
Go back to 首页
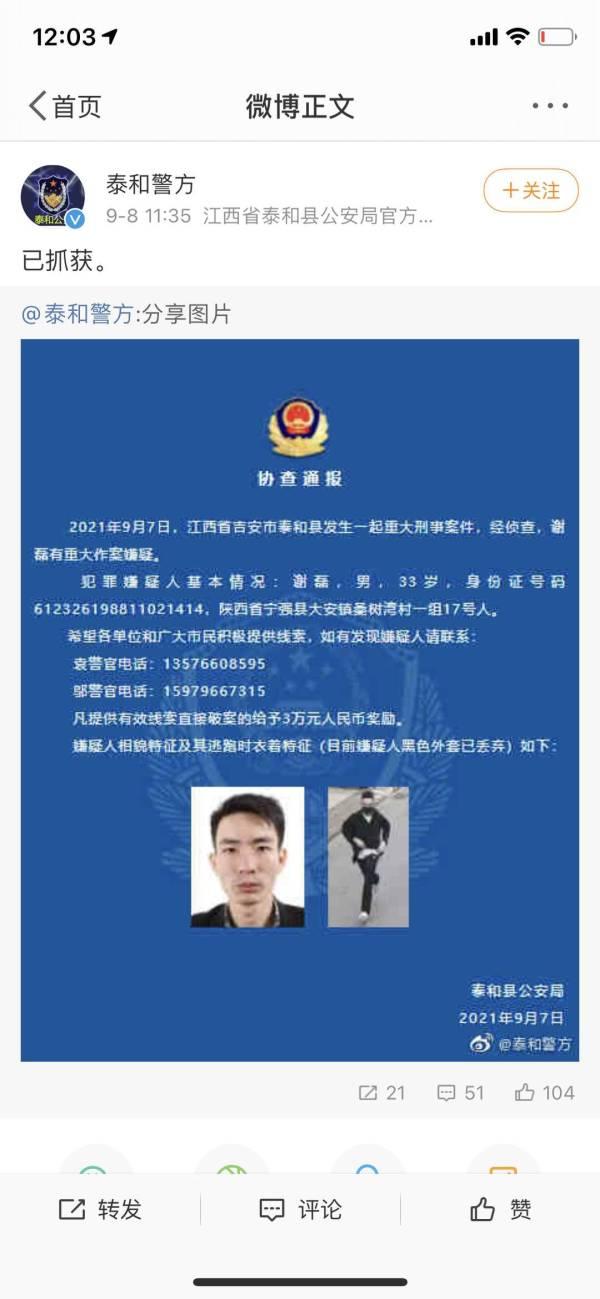[65, 106]
